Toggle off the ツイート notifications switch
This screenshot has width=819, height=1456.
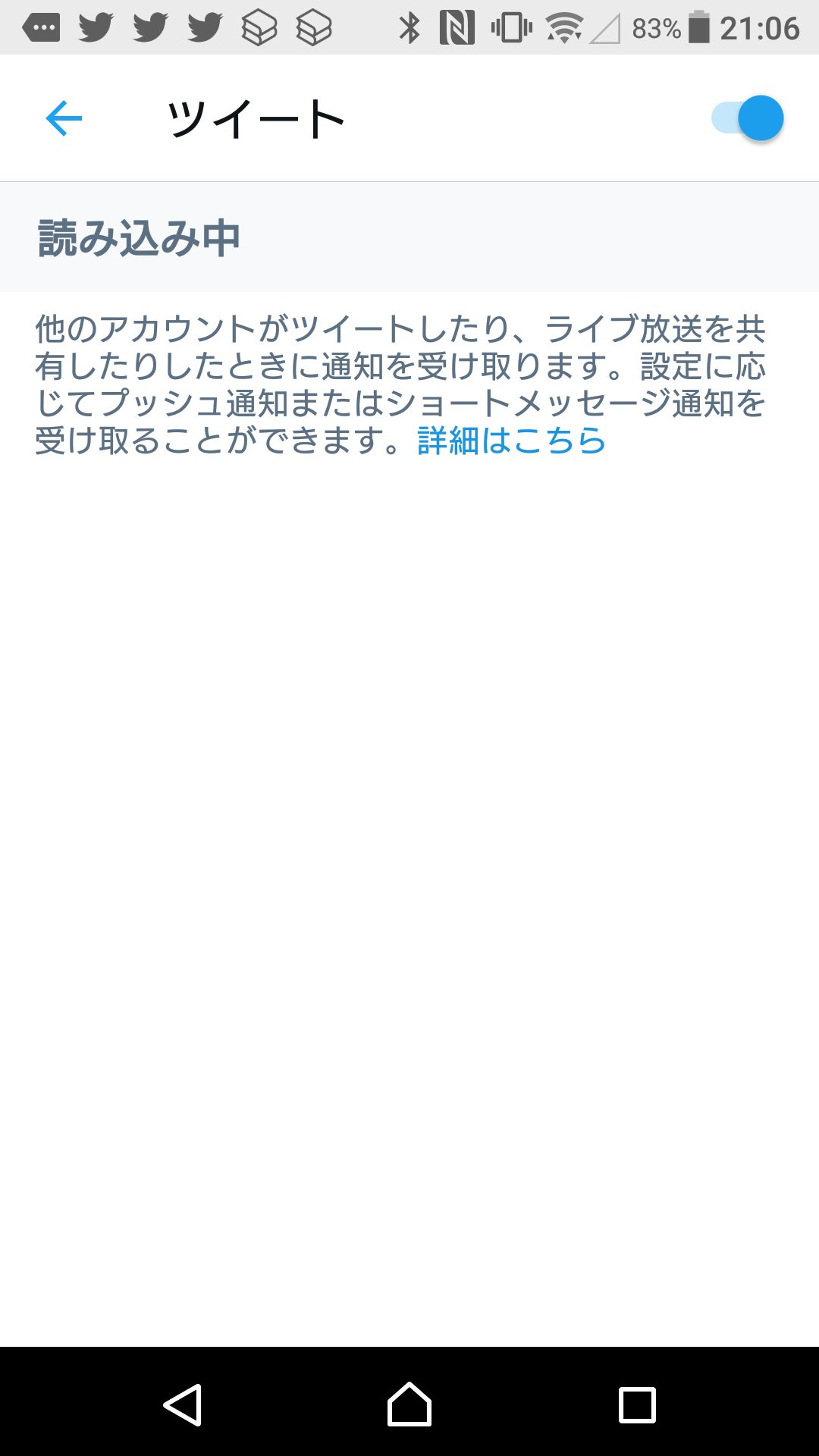tap(747, 118)
